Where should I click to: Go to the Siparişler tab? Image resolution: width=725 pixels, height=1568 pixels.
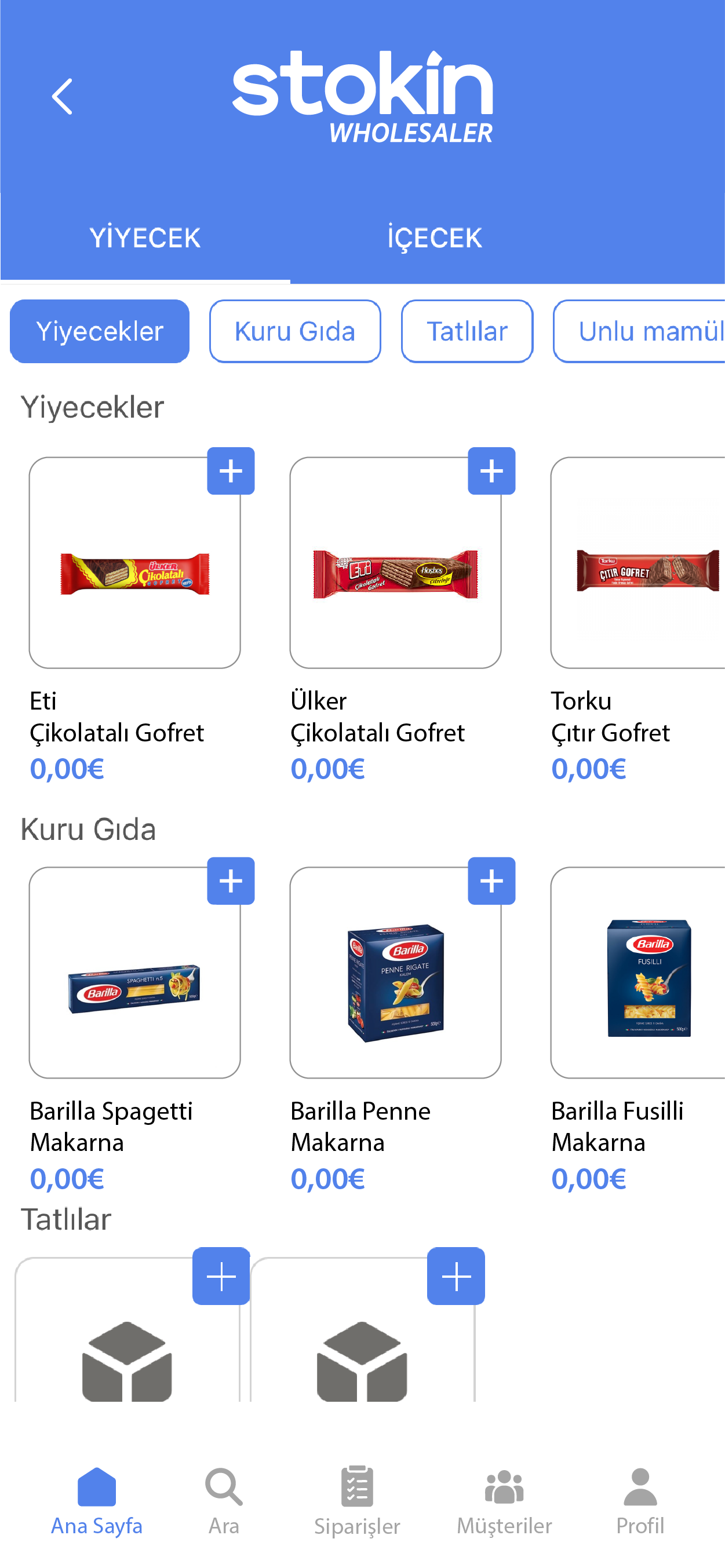(357, 1500)
